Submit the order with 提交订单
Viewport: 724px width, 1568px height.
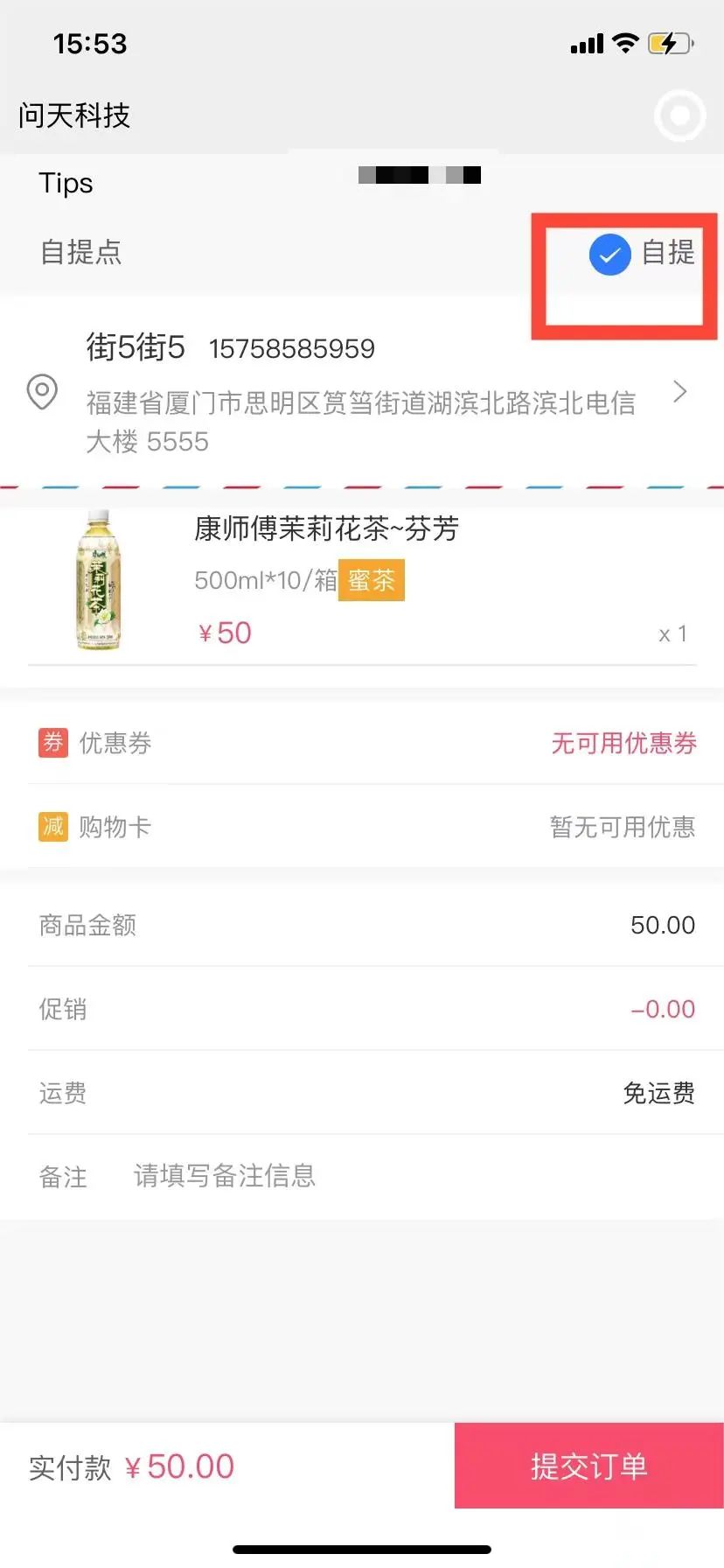click(x=588, y=1466)
